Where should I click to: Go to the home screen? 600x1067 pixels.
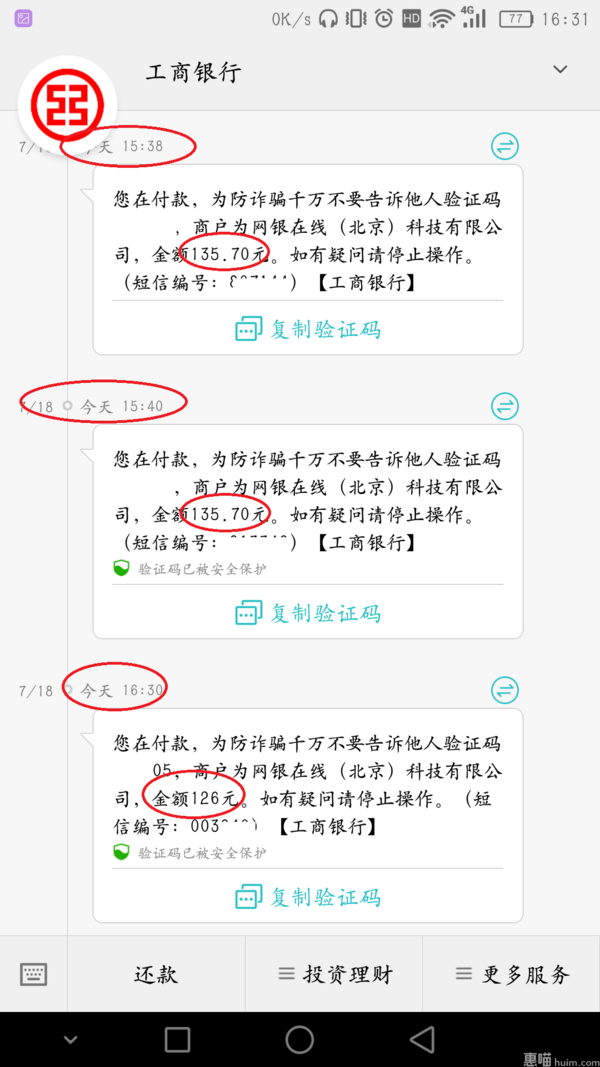(x=299, y=1040)
